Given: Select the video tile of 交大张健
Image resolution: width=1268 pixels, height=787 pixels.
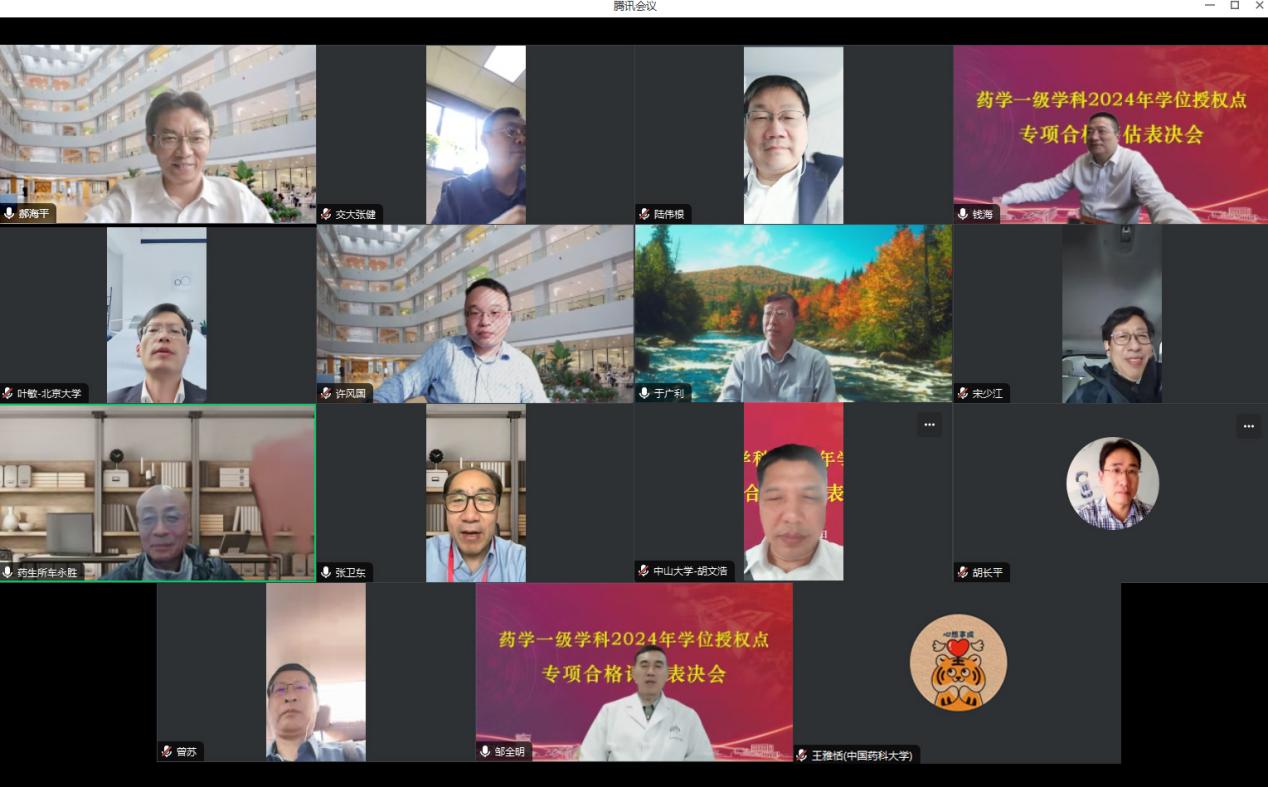Looking at the screenshot, I should [x=475, y=134].
